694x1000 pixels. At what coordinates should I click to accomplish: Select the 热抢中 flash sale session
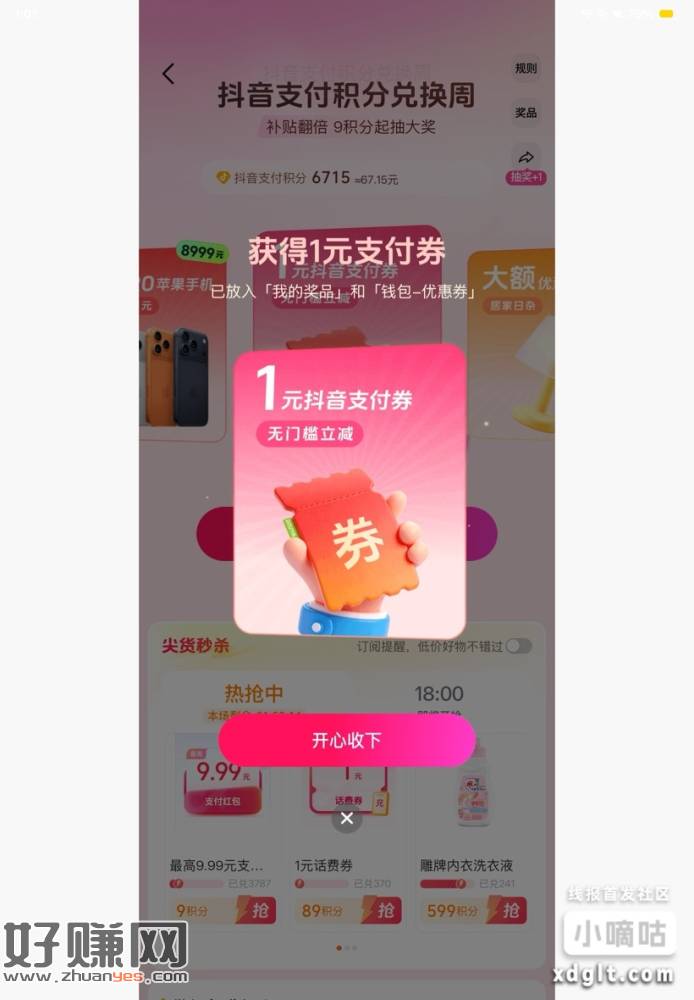click(254, 694)
